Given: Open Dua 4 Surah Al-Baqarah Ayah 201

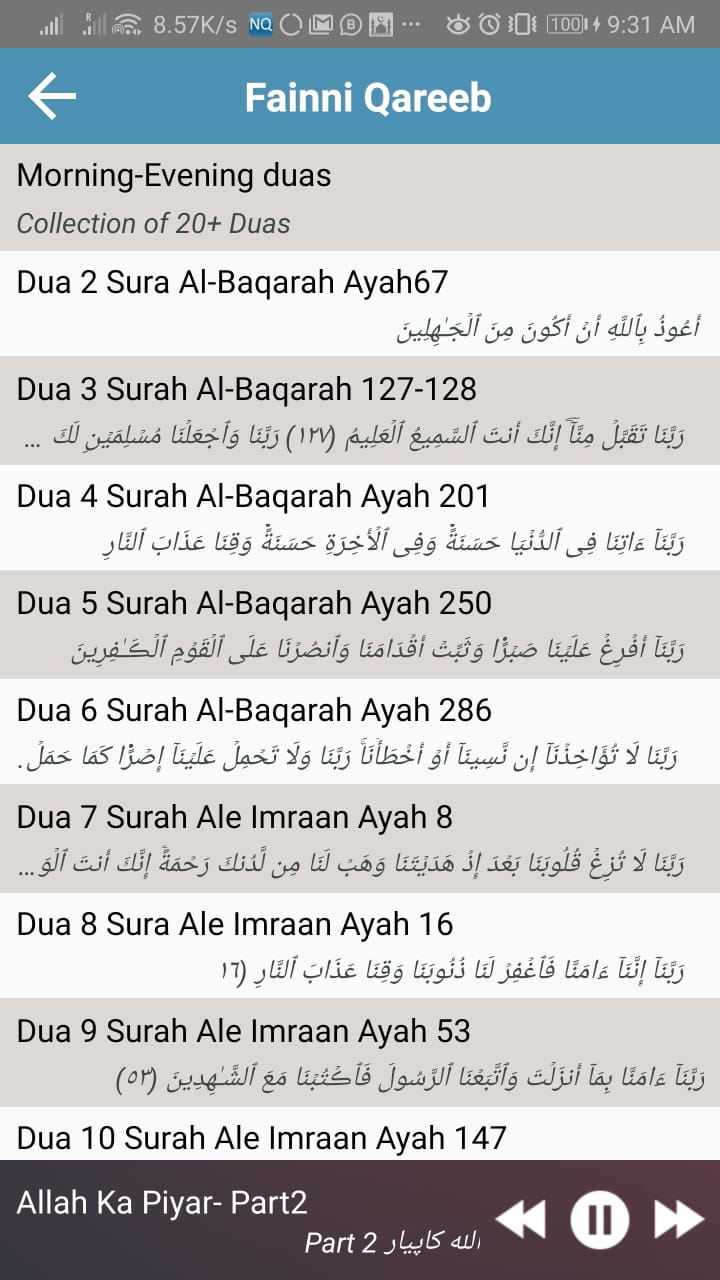Looking at the screenshot, I should [x=360, y=517].
